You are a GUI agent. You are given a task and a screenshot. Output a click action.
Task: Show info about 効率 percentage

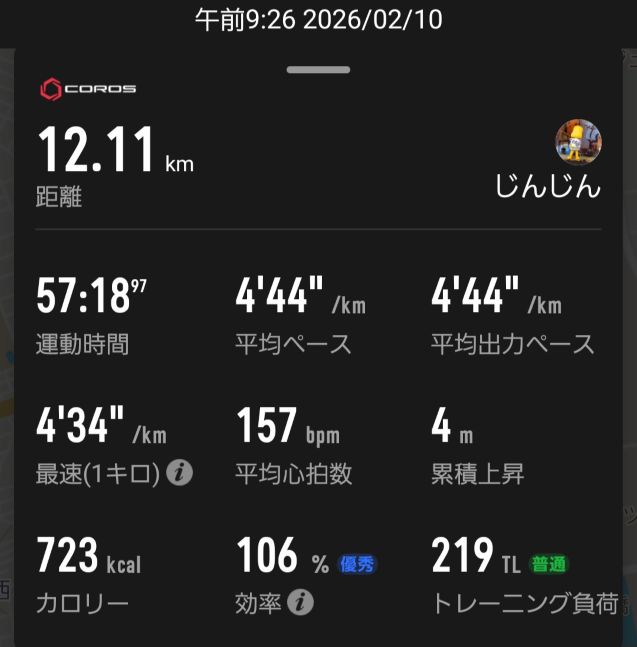[x=300, y=602]
